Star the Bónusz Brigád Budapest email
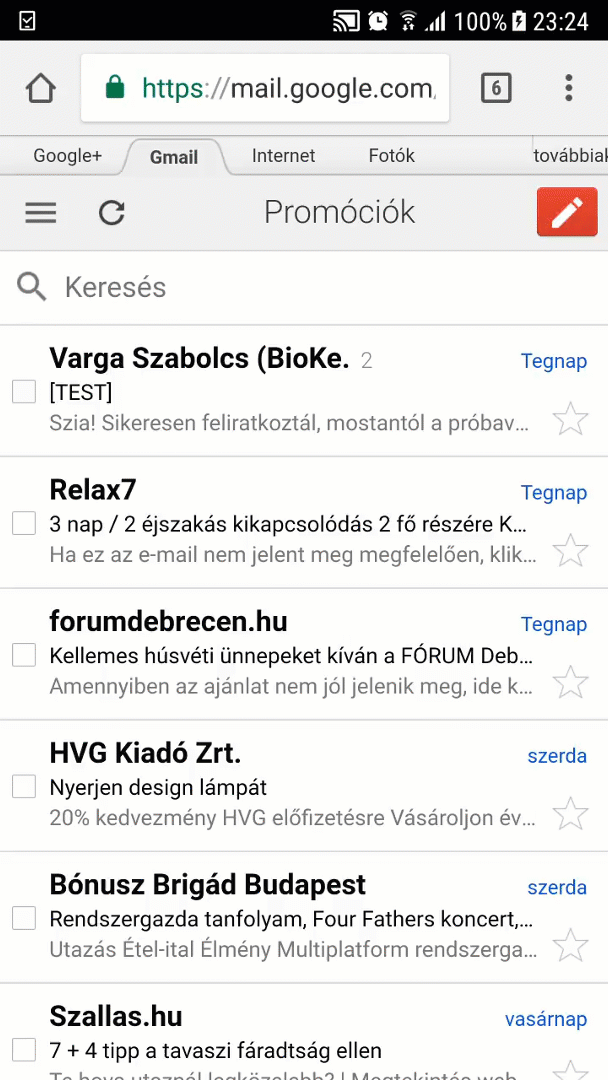 [571, 945]
